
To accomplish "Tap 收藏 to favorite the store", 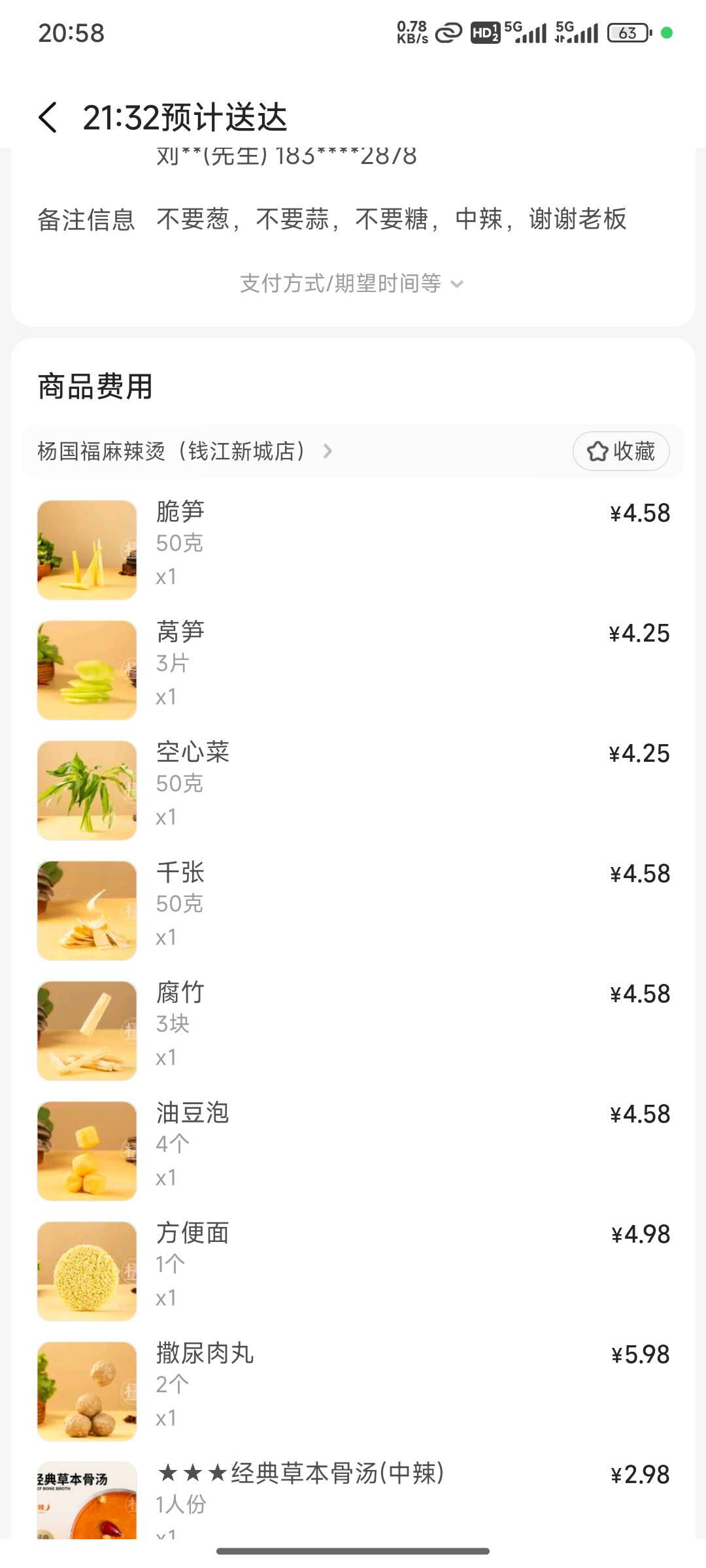I will [620, 451].
